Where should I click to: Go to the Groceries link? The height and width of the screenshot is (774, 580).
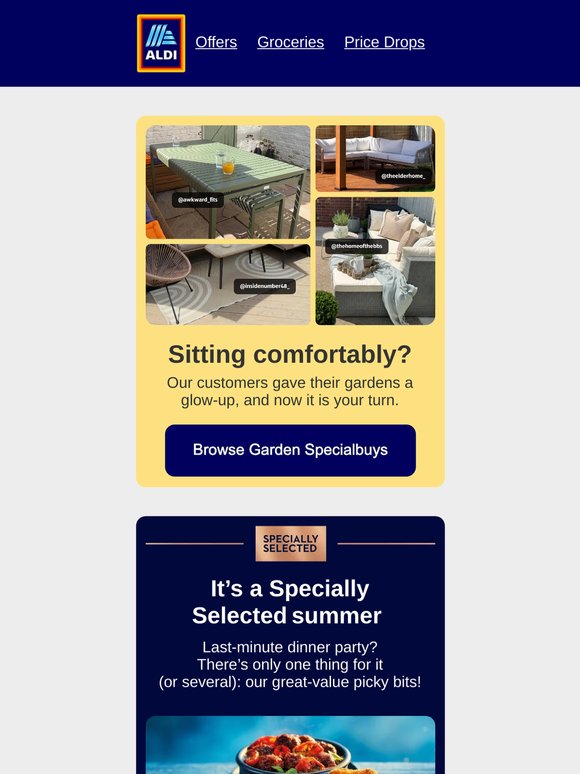coord(290,42)
